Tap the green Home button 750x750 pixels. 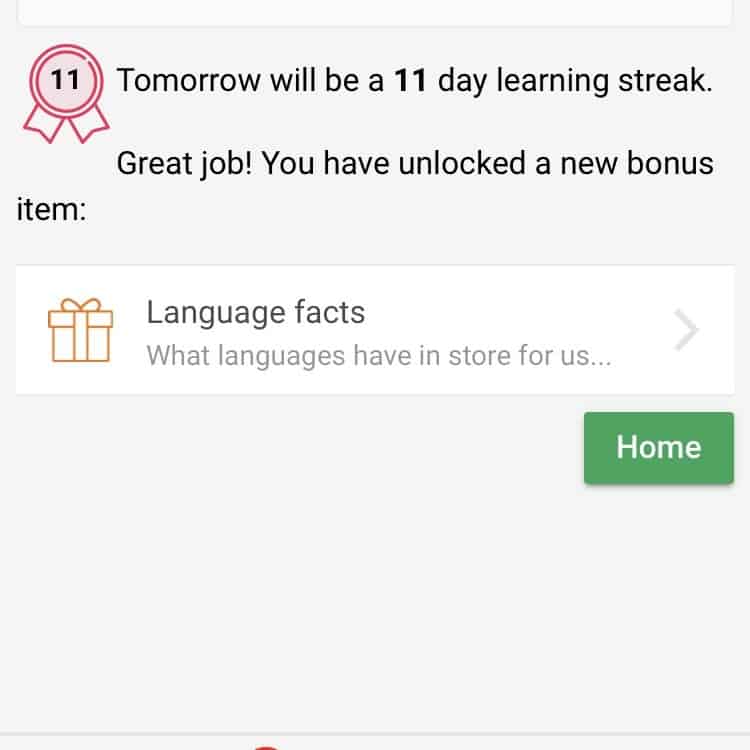point(658,447)
